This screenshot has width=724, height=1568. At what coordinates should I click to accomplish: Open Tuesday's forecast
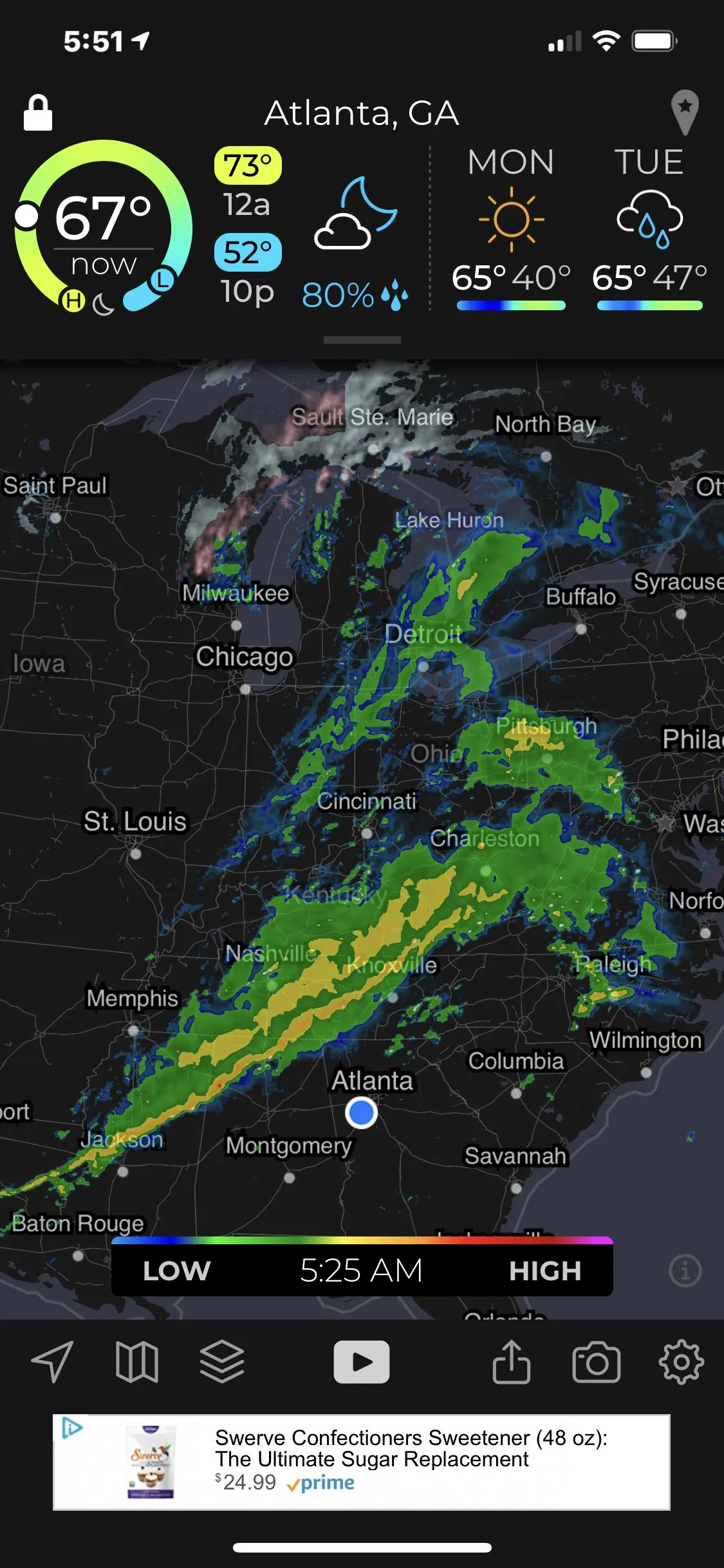coord(649,229)
